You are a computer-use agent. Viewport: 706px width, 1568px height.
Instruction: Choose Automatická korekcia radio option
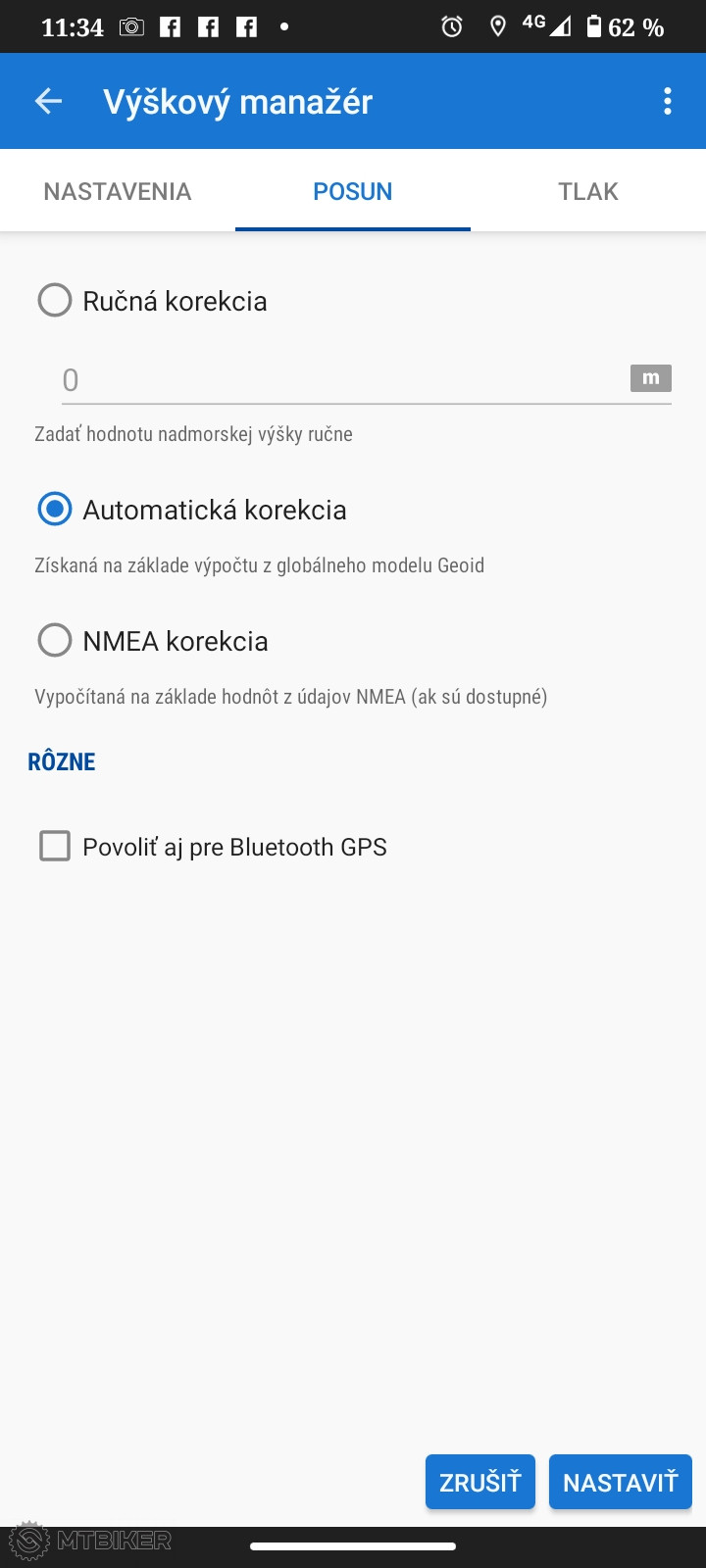coord(55,510)
